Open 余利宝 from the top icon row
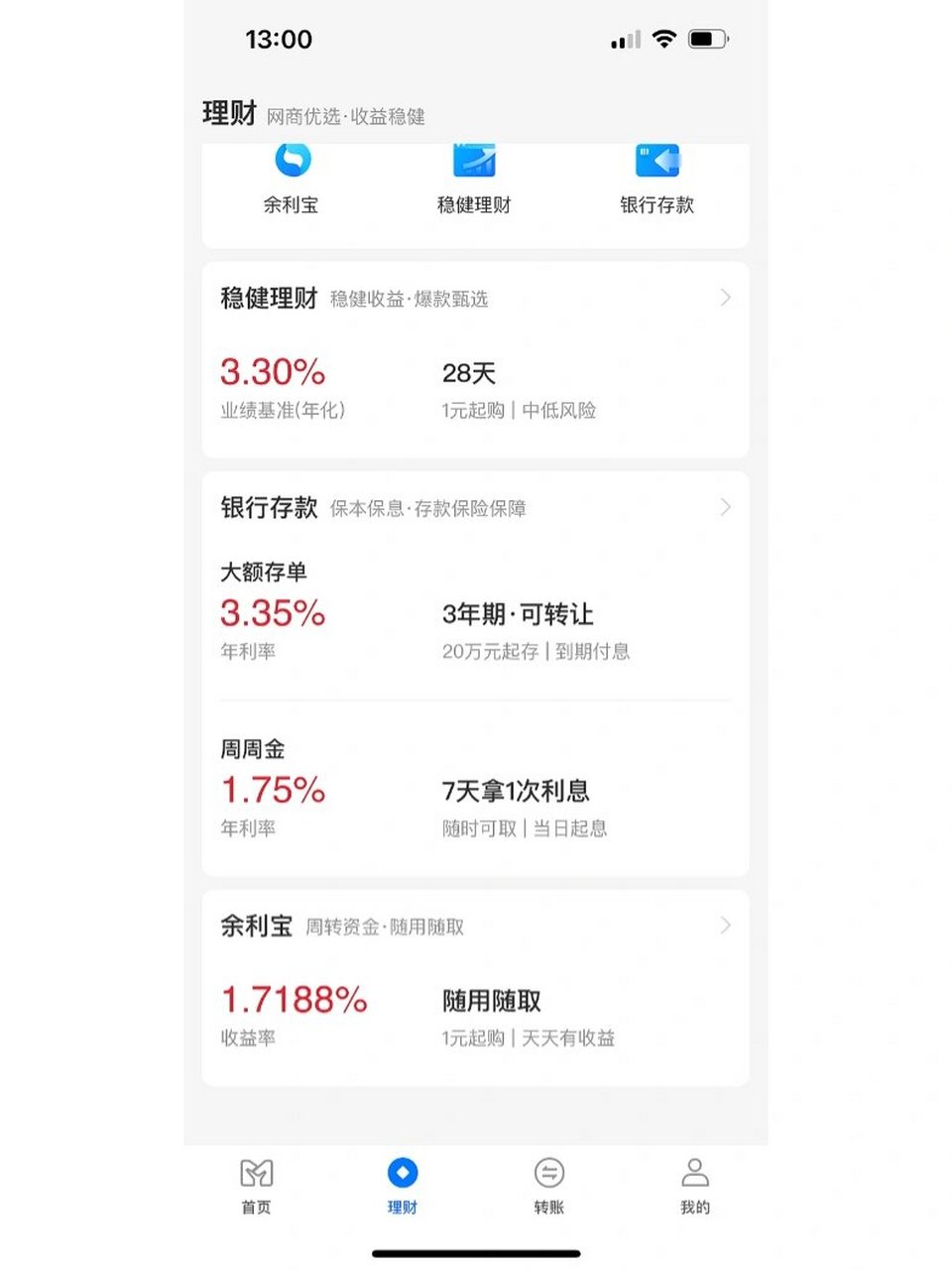This screenshot has width=952, height=1270. [x=291, y=177]
